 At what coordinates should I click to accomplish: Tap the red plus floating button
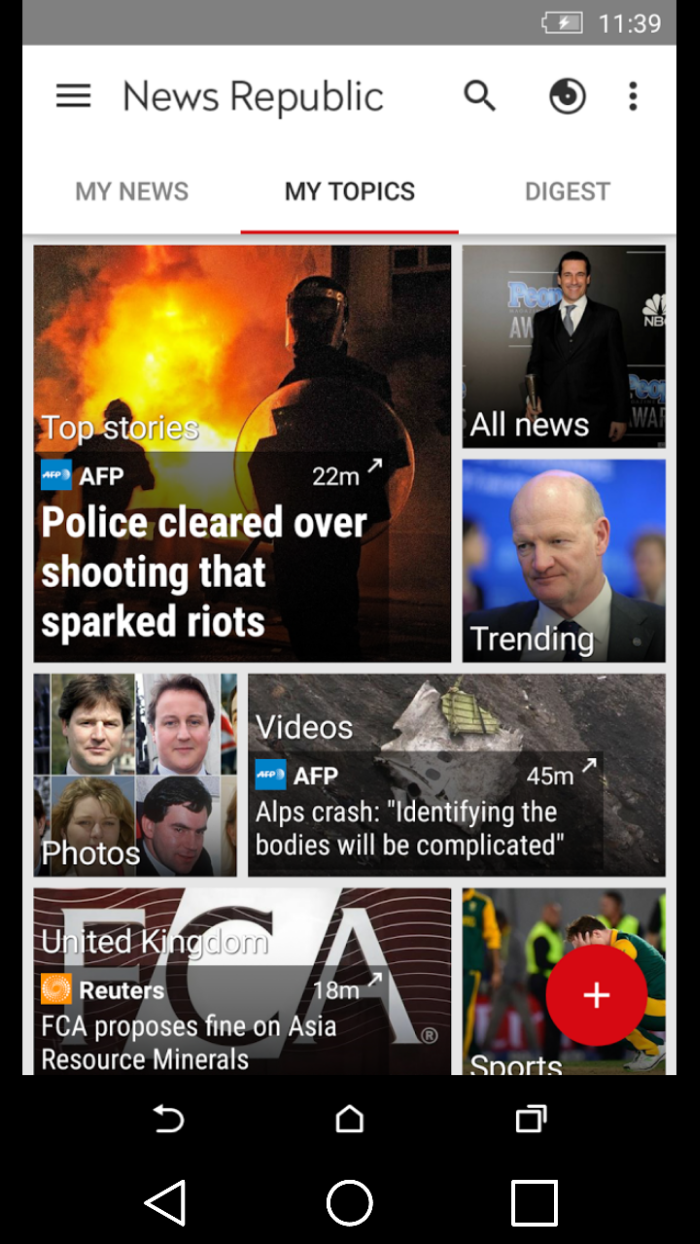point(596,995)
